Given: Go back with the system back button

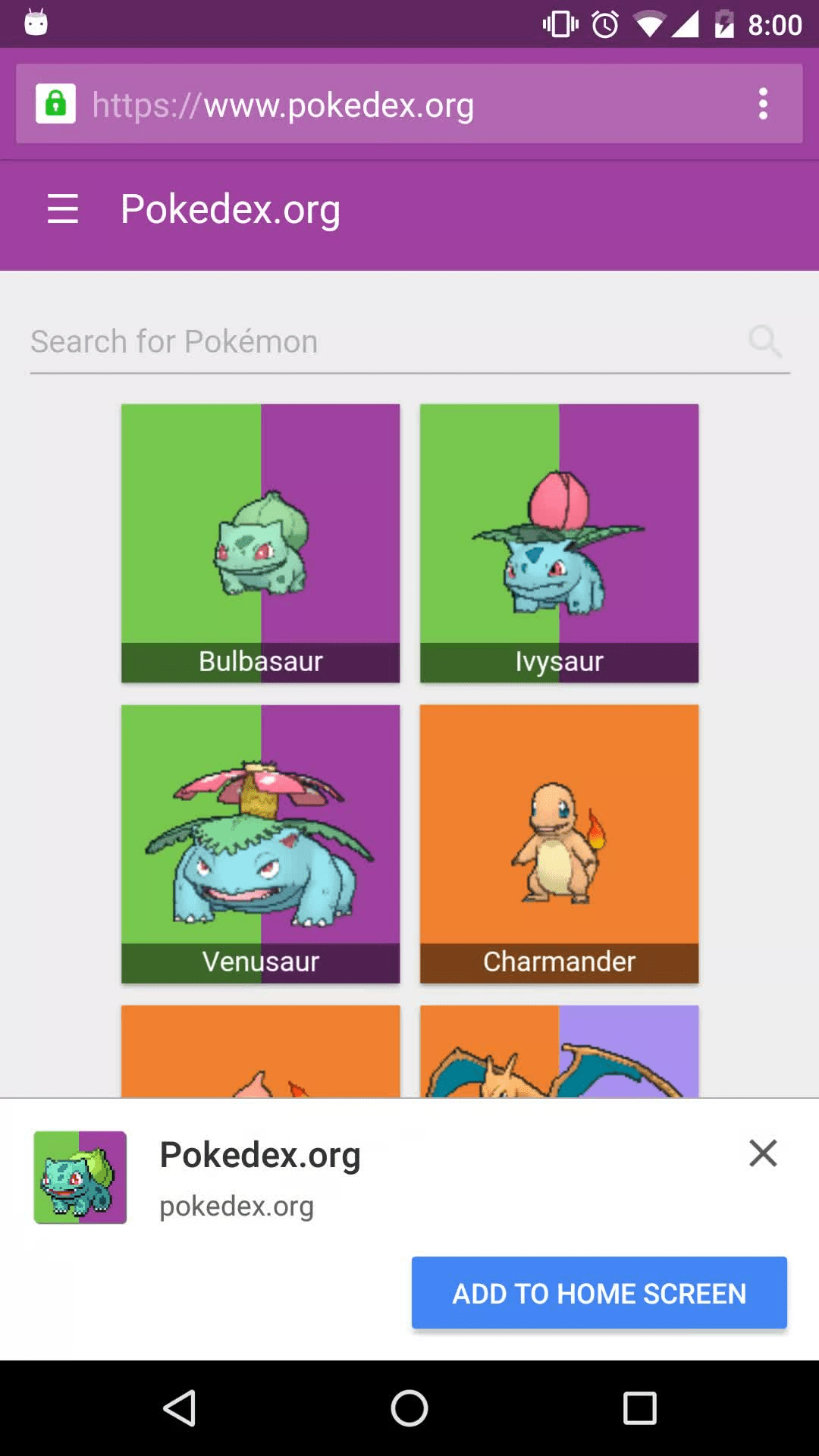Looking at the screenshot, I should [x=180, y=1408].
